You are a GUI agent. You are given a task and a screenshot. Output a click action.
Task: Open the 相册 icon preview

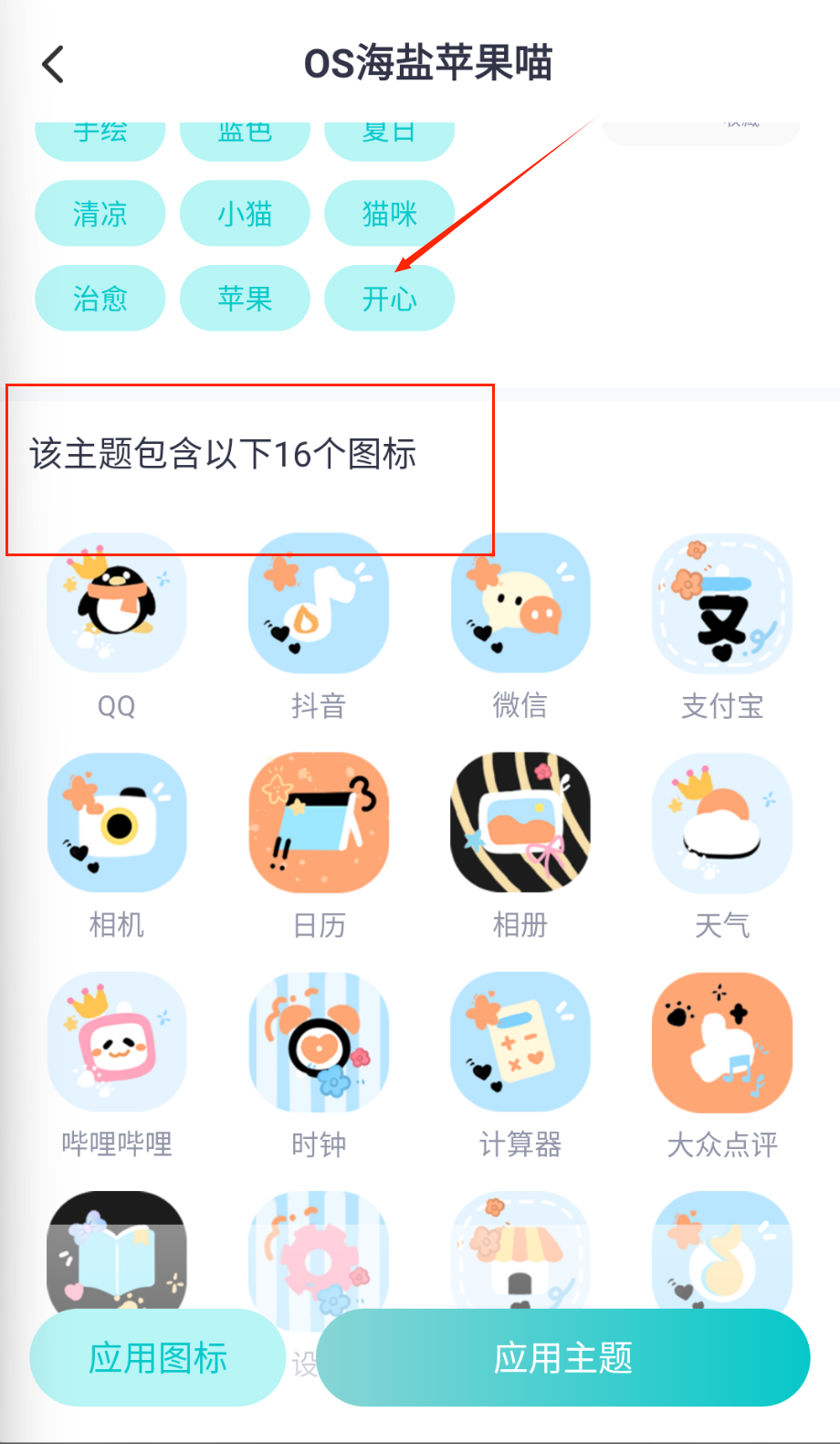(x=520, y=823)
